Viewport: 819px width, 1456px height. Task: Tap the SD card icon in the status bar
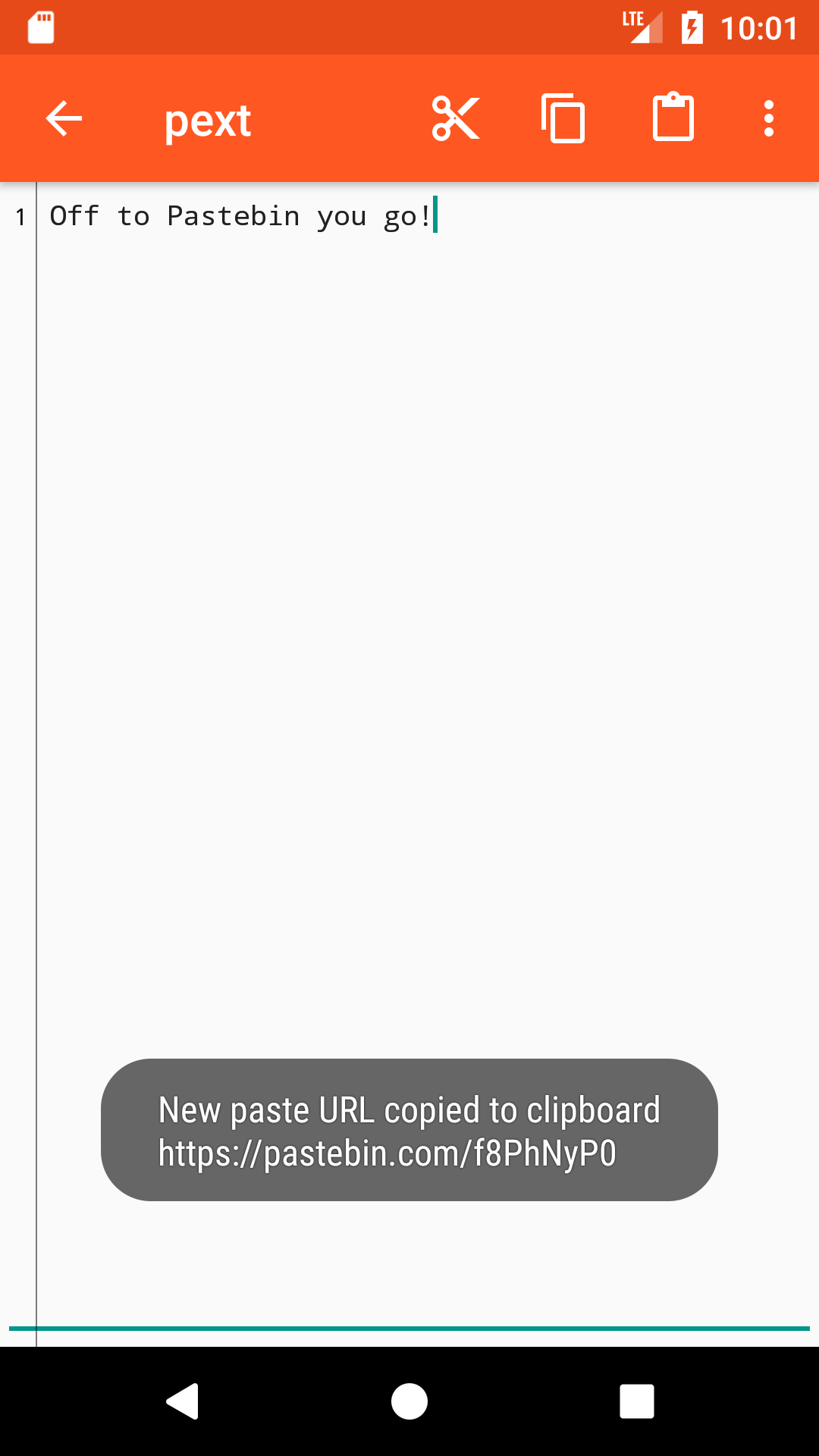coord(39,27)
